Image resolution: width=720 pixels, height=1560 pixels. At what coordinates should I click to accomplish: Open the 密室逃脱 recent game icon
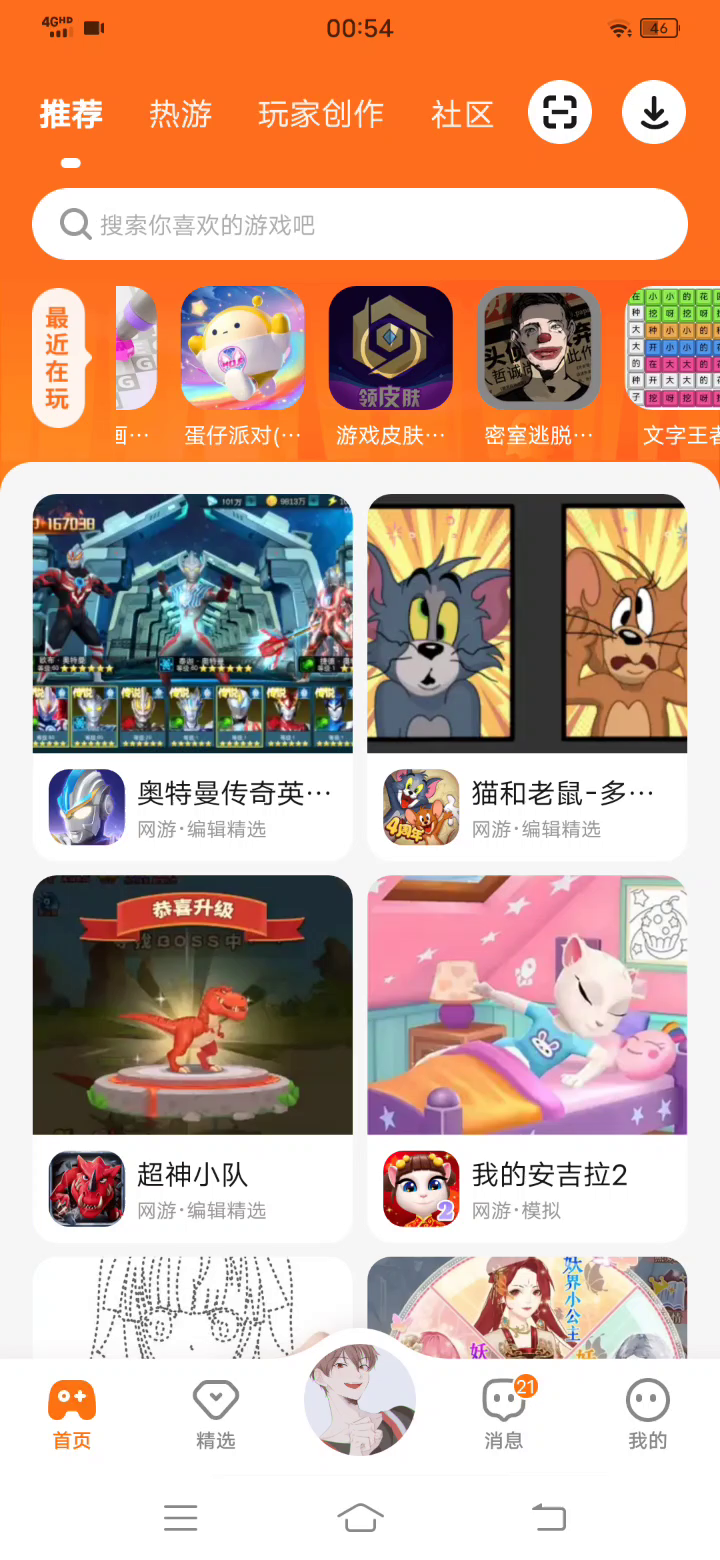click(x=538, y=349)
